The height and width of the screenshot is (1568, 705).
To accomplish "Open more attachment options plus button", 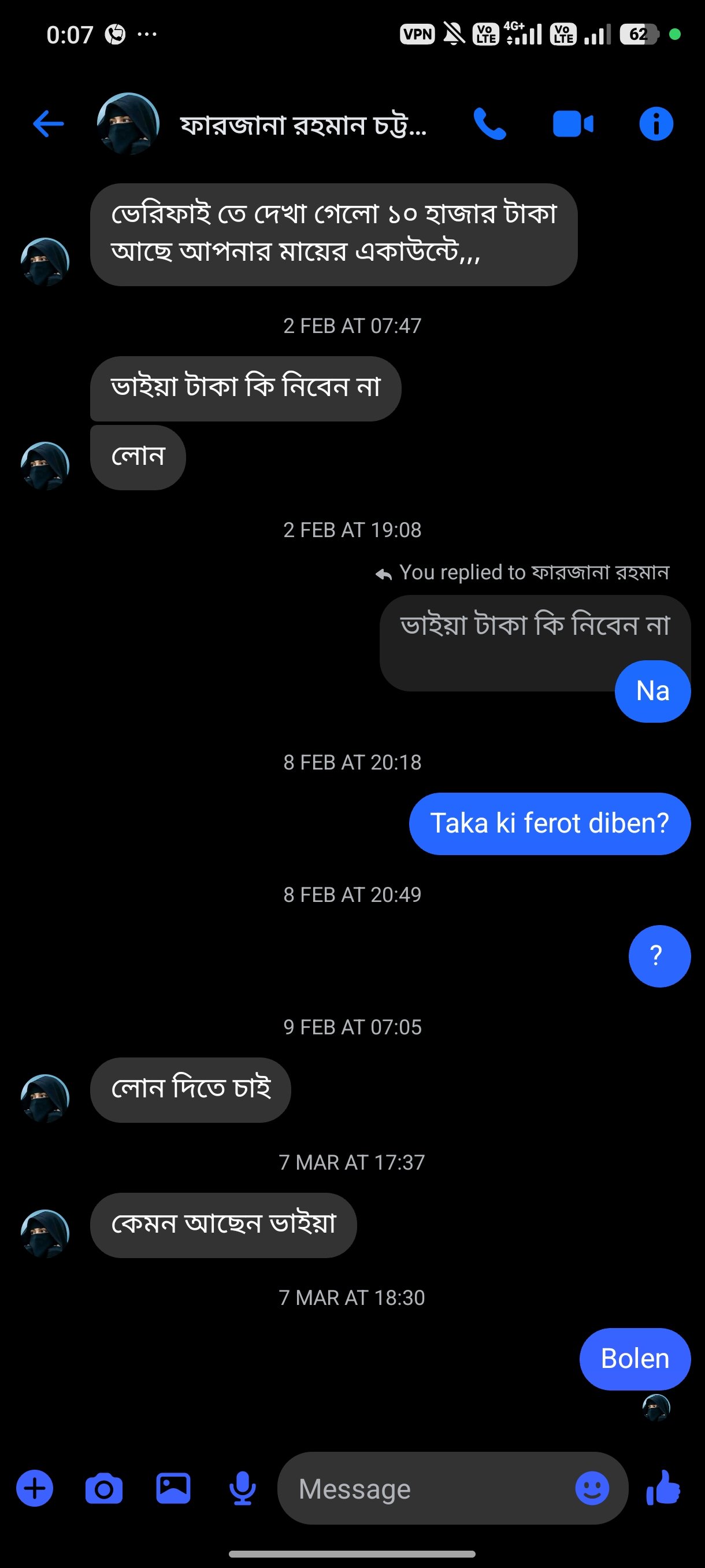I will [x=35, y=1488].
